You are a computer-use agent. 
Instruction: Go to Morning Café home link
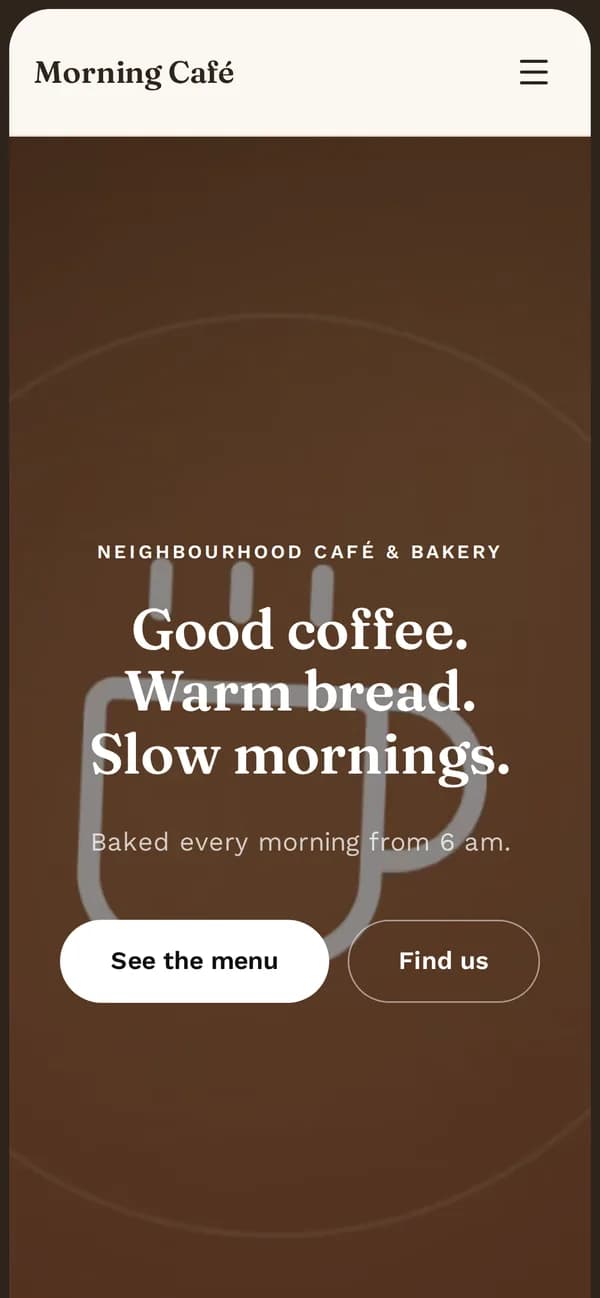click(134, 73)
